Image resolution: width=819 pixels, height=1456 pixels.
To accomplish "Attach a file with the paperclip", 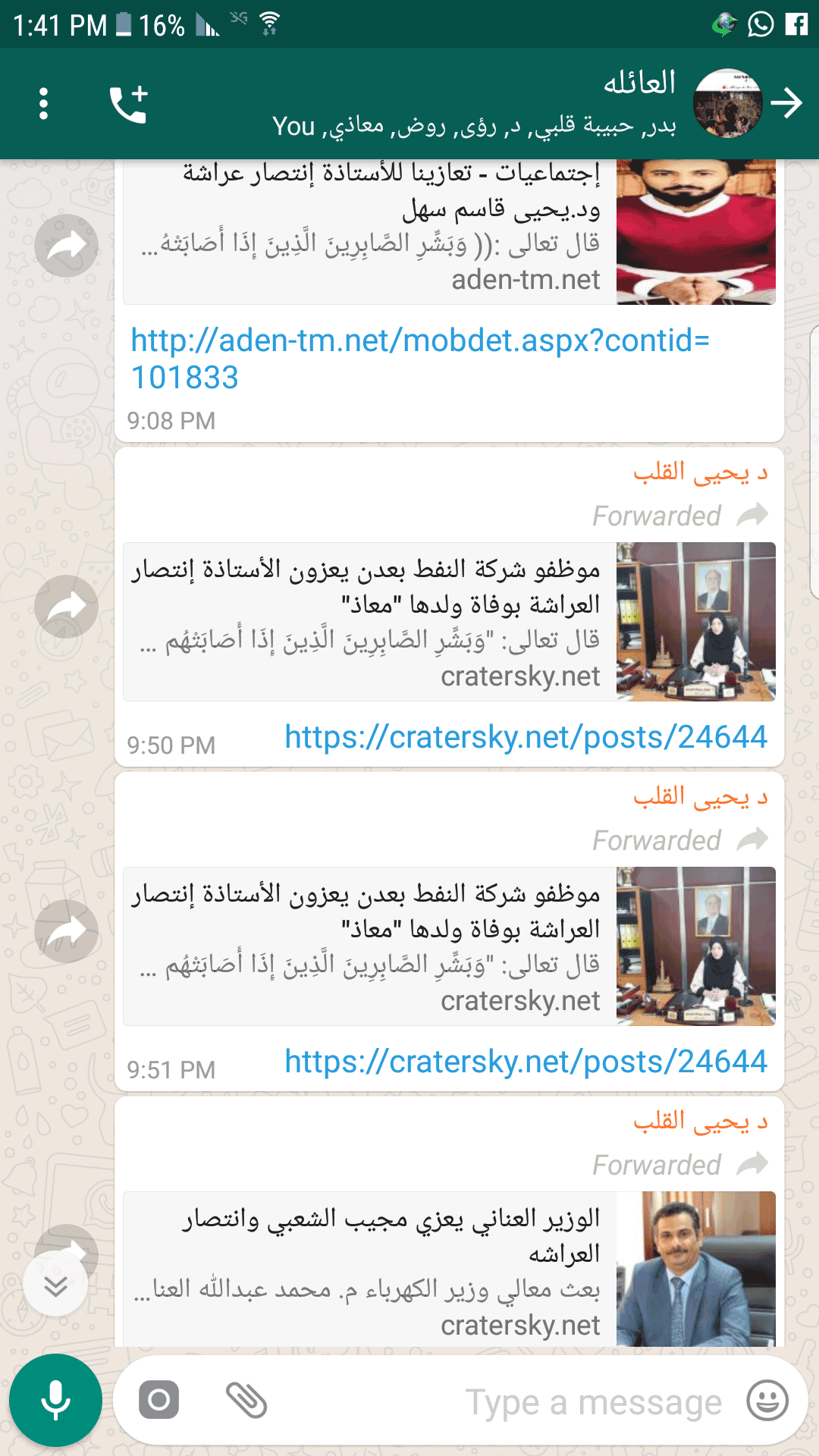I will [x=246, y=1400].
